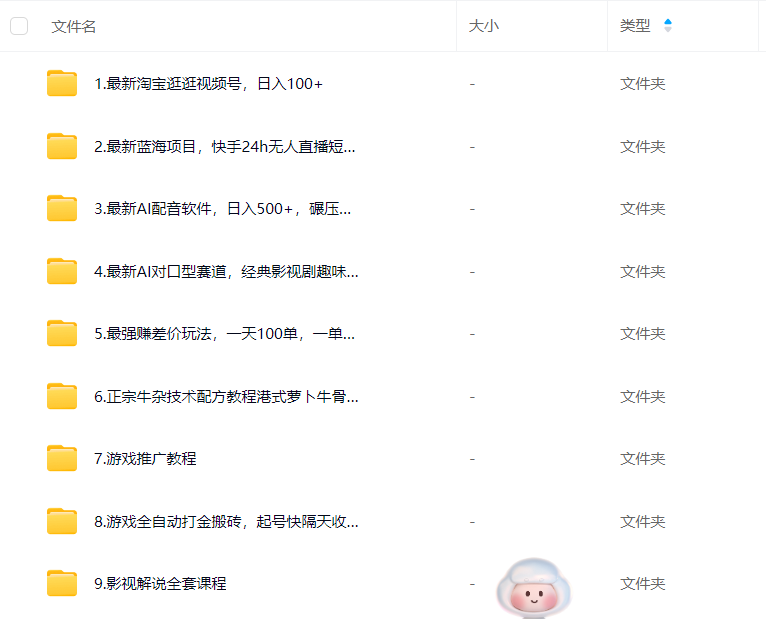Open folder 8.游戏全自动打金搬砖

(226, 521)
